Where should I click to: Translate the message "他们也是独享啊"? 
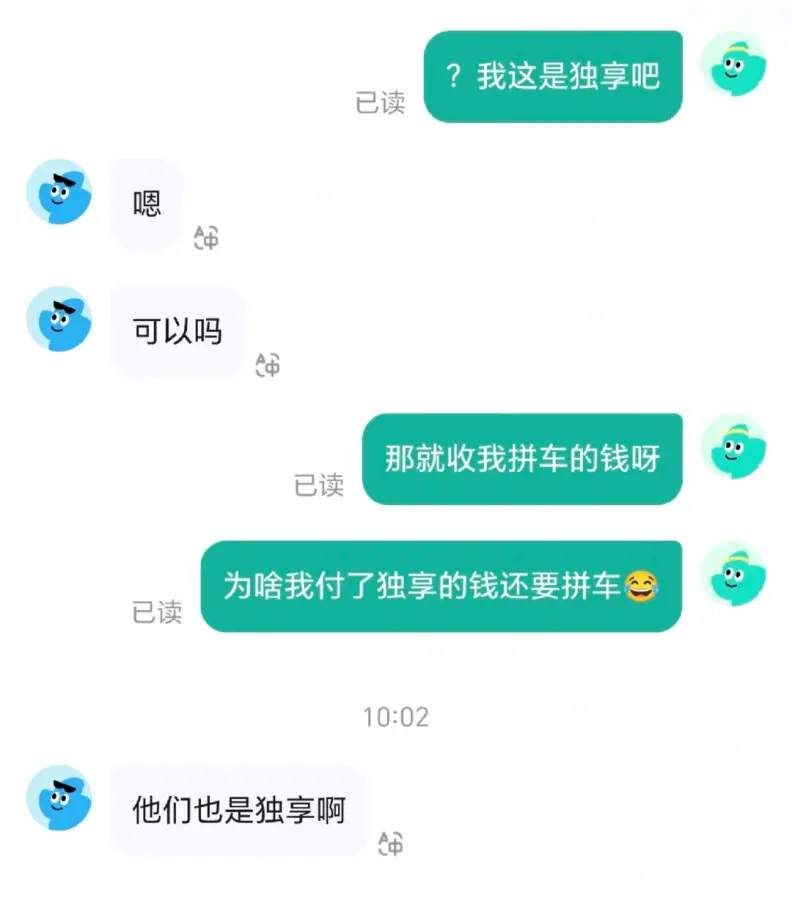(390, 843)
